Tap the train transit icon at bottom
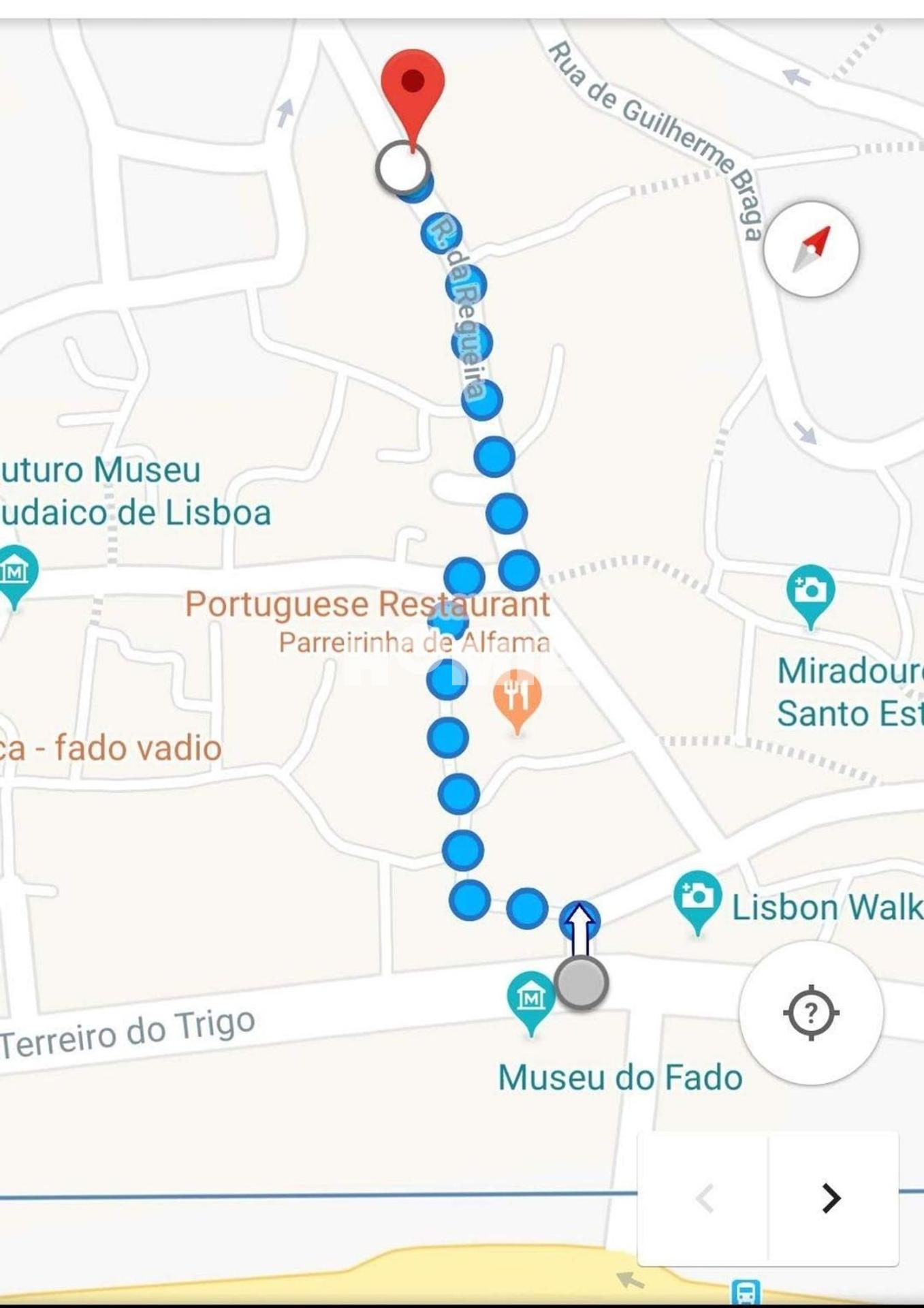 748,1292
